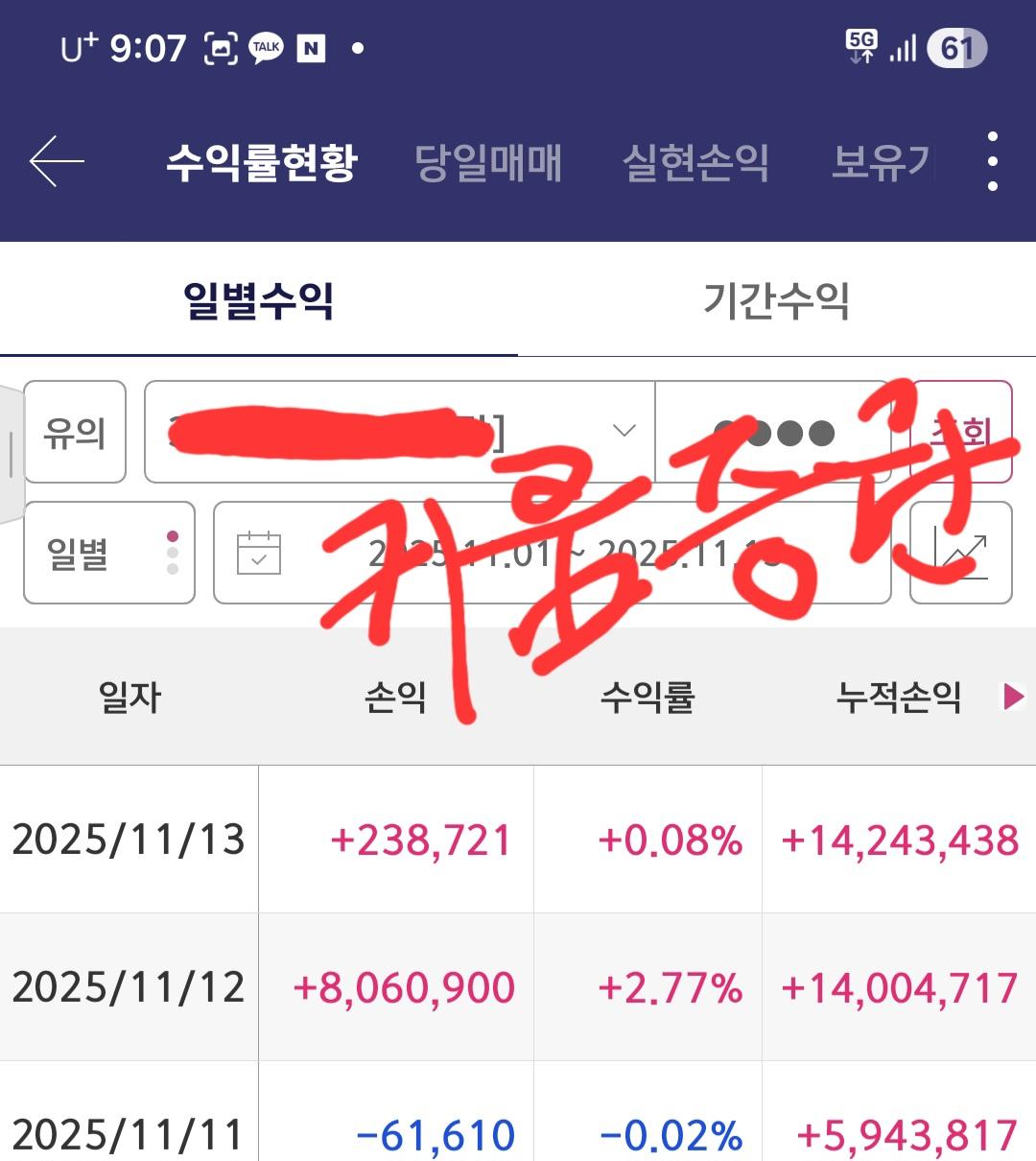Tap the masked password input field
This screenshot has width=1036, height=1161.
777,432
